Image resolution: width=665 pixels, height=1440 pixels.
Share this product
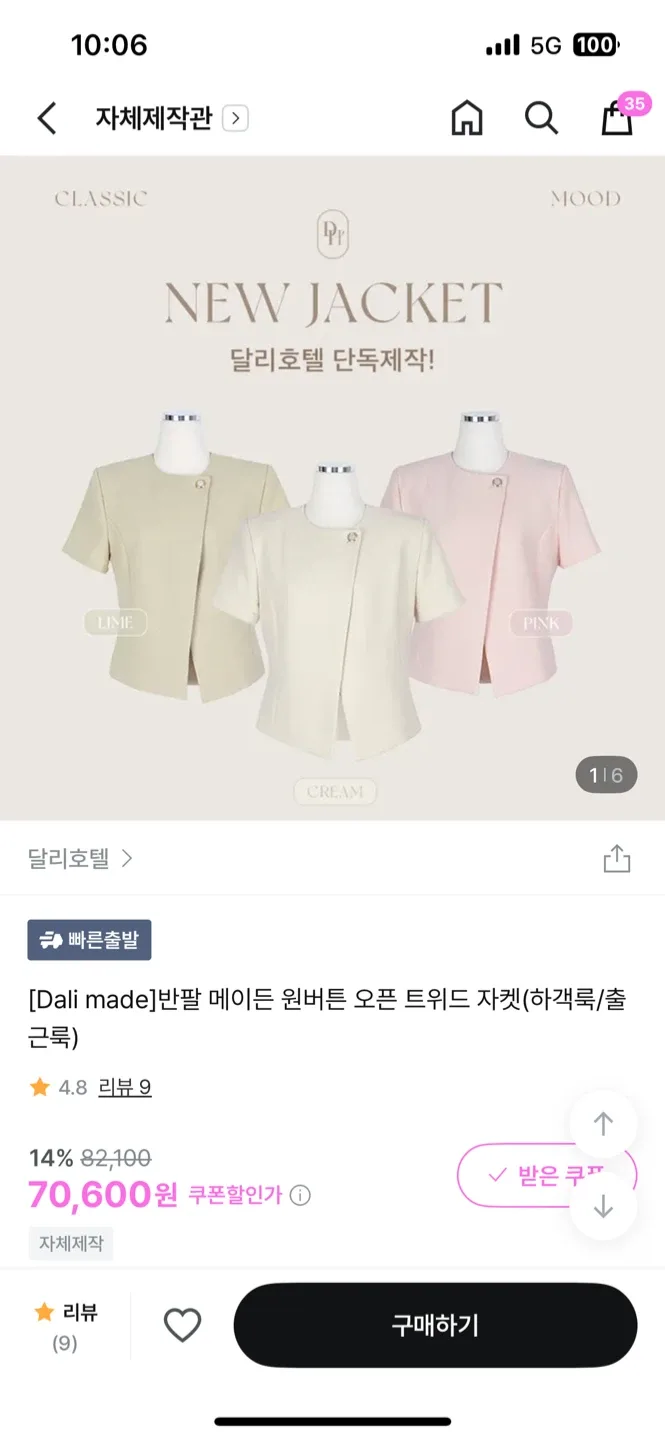(x=617, y=858)
